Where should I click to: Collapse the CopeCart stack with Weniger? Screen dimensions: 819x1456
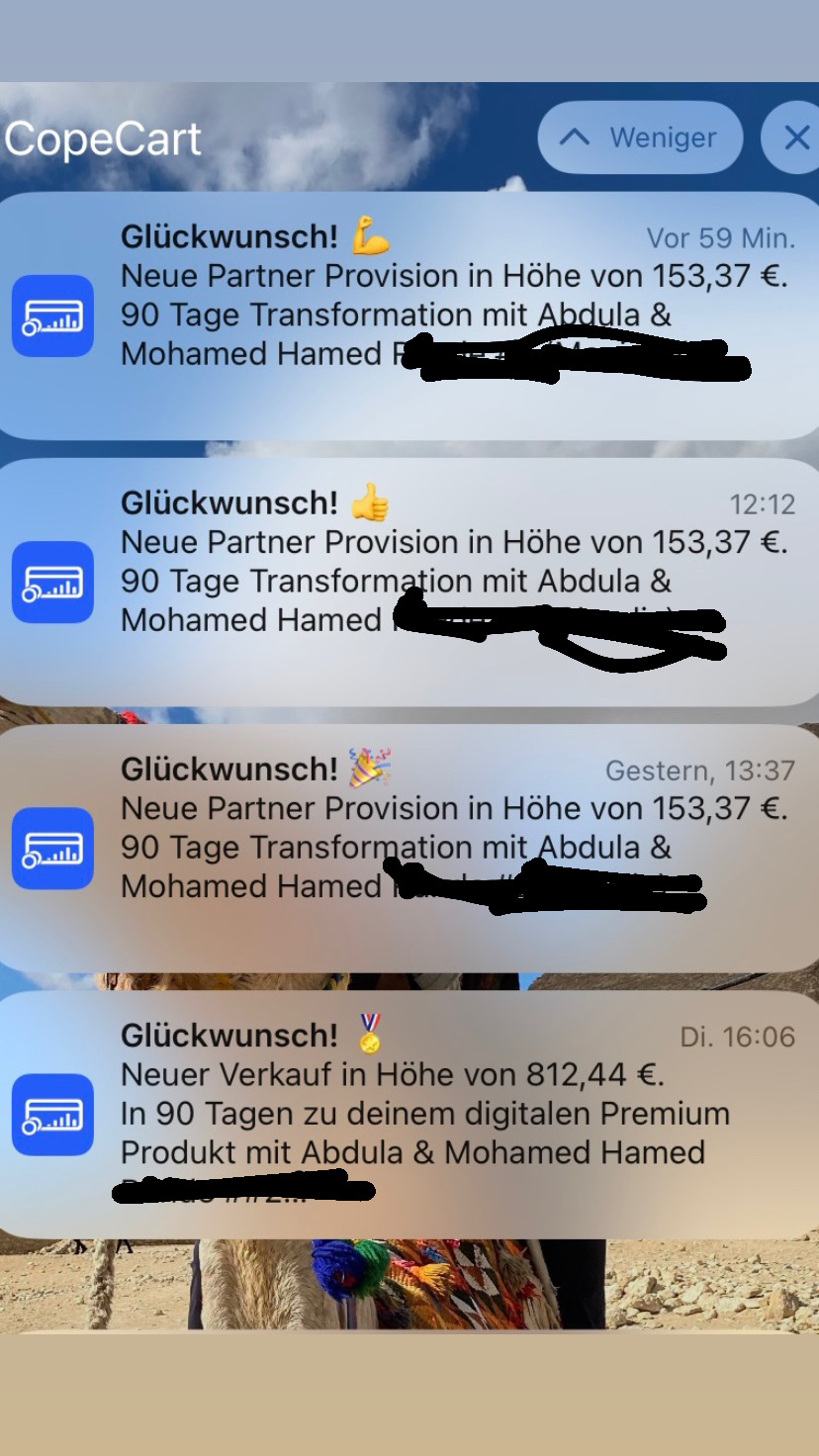pos(640,137)
